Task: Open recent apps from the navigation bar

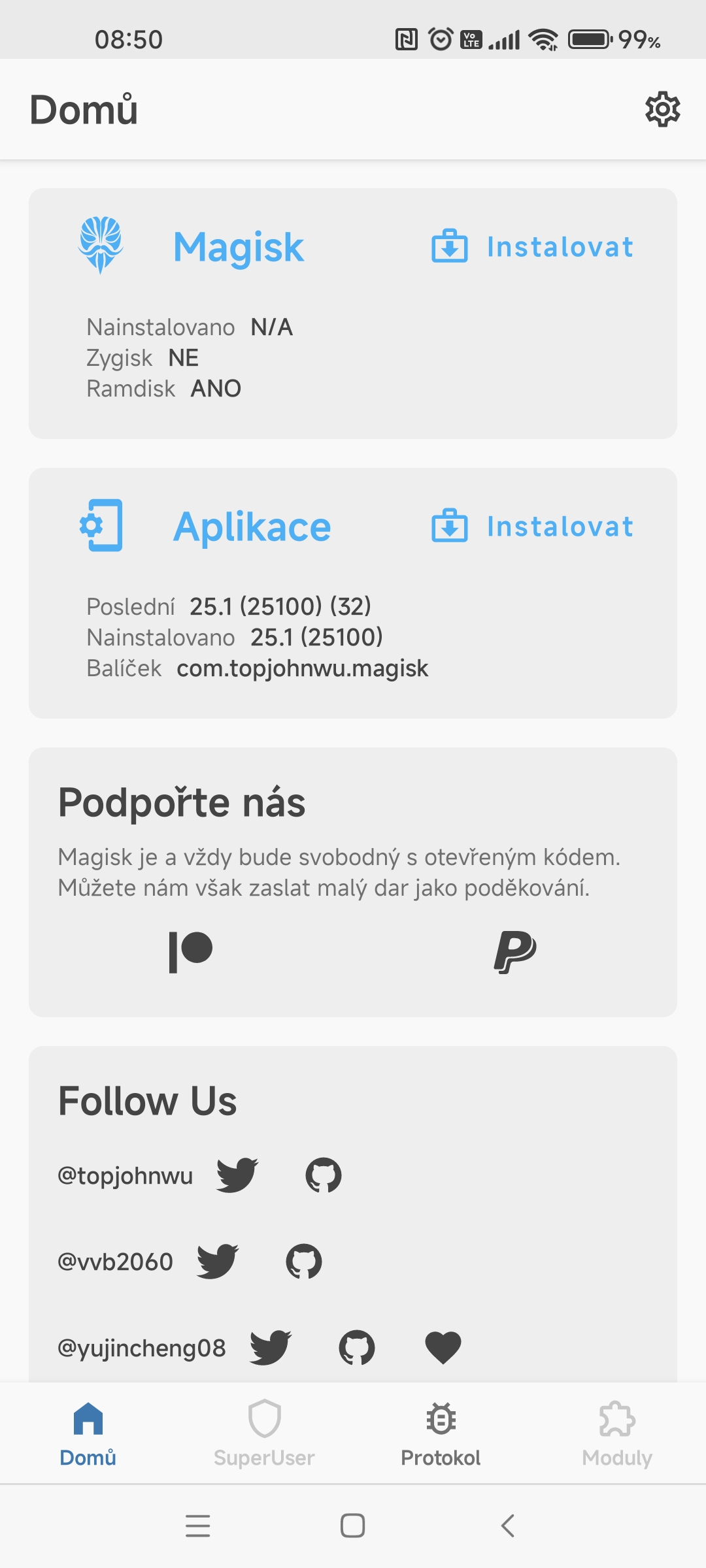Action: pyautogui.click(x=197, y=1526)
